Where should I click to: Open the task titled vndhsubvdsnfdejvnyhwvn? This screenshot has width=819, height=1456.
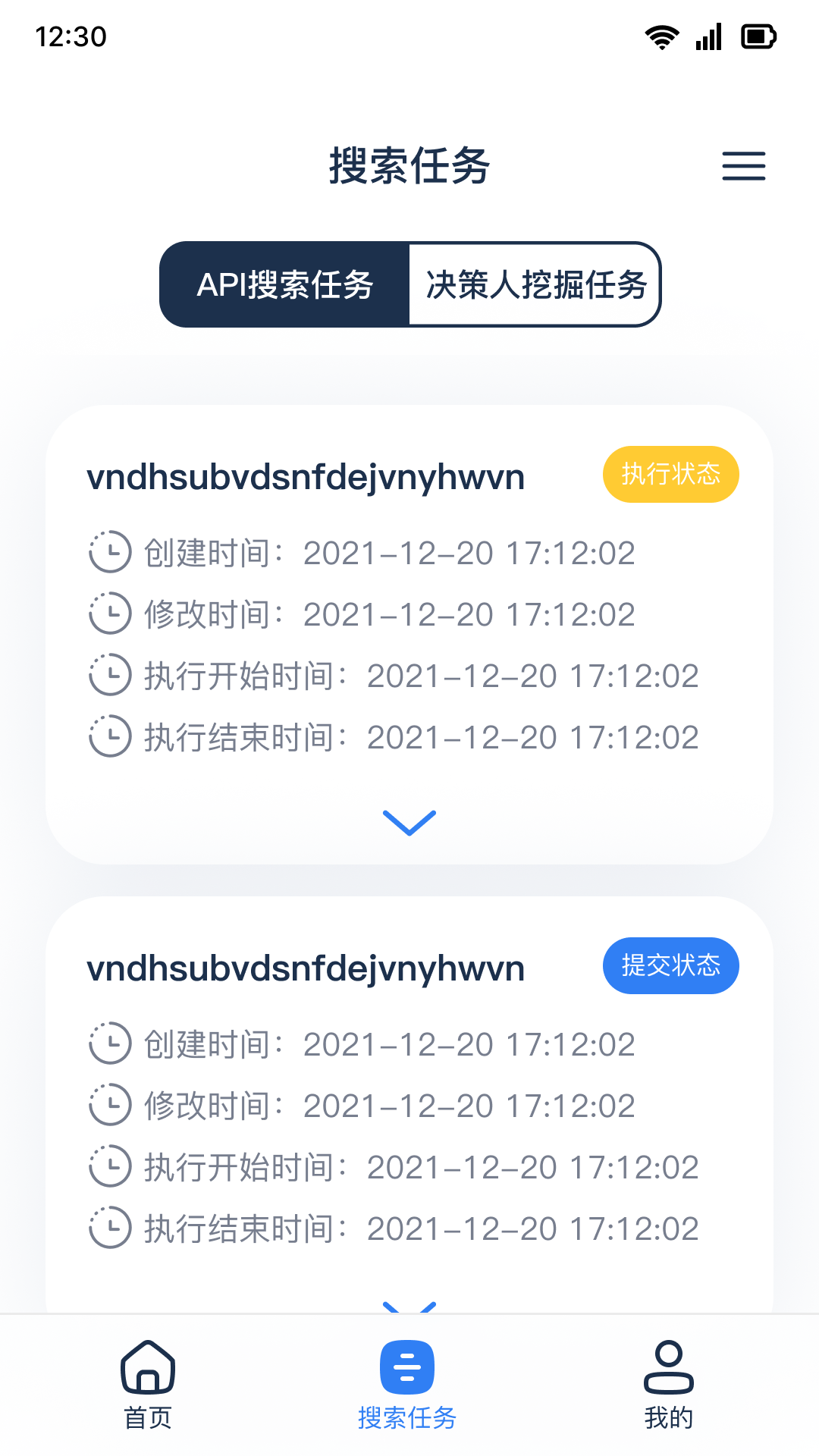(306, 476)
